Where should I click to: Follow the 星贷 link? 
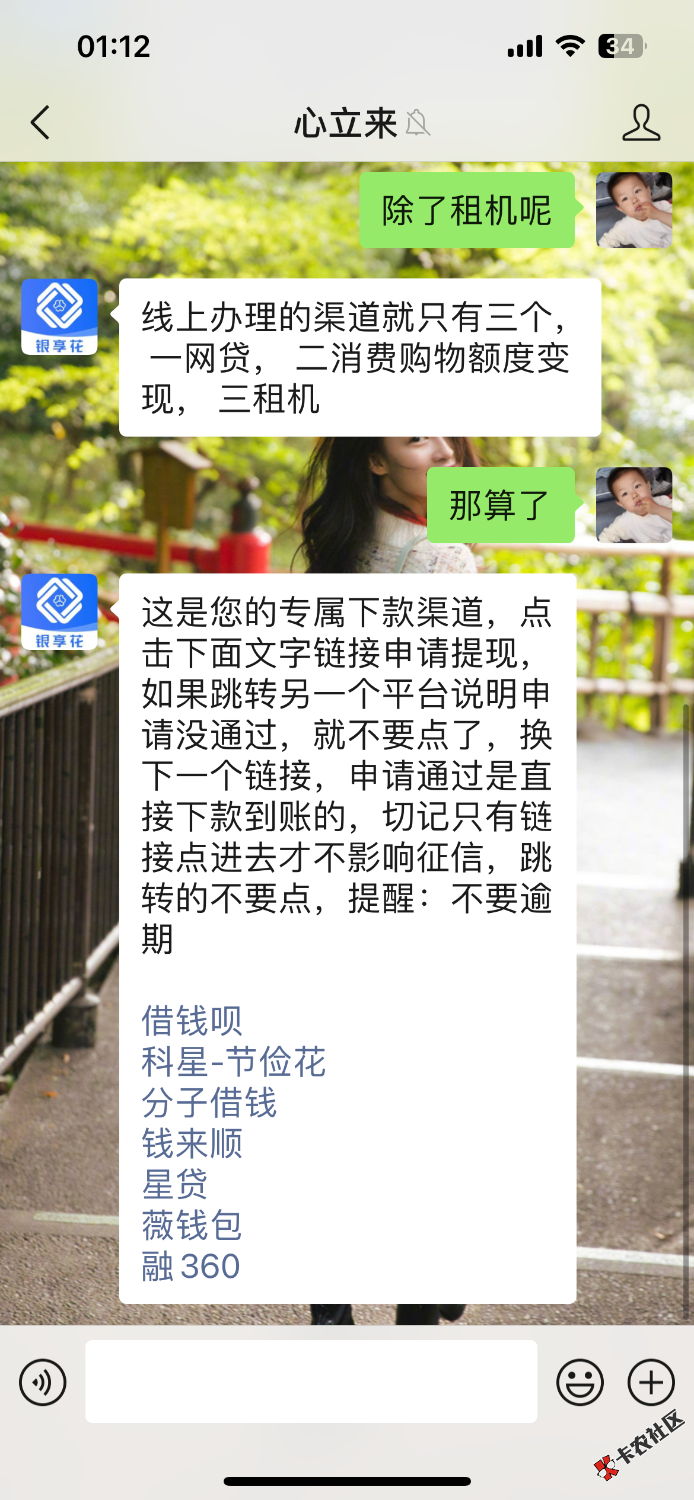pos(175,1185)
